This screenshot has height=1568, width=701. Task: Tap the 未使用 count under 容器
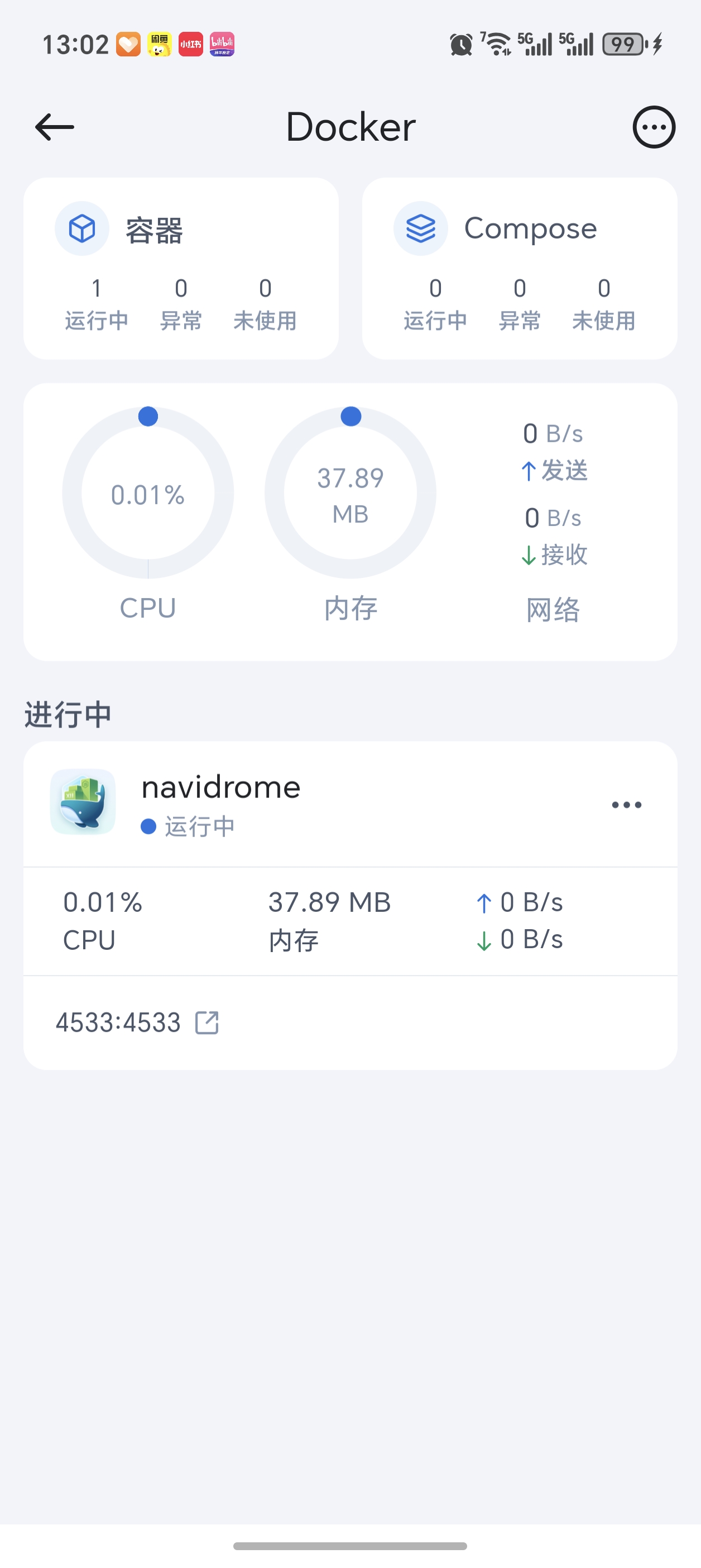(x=265, y=303)
